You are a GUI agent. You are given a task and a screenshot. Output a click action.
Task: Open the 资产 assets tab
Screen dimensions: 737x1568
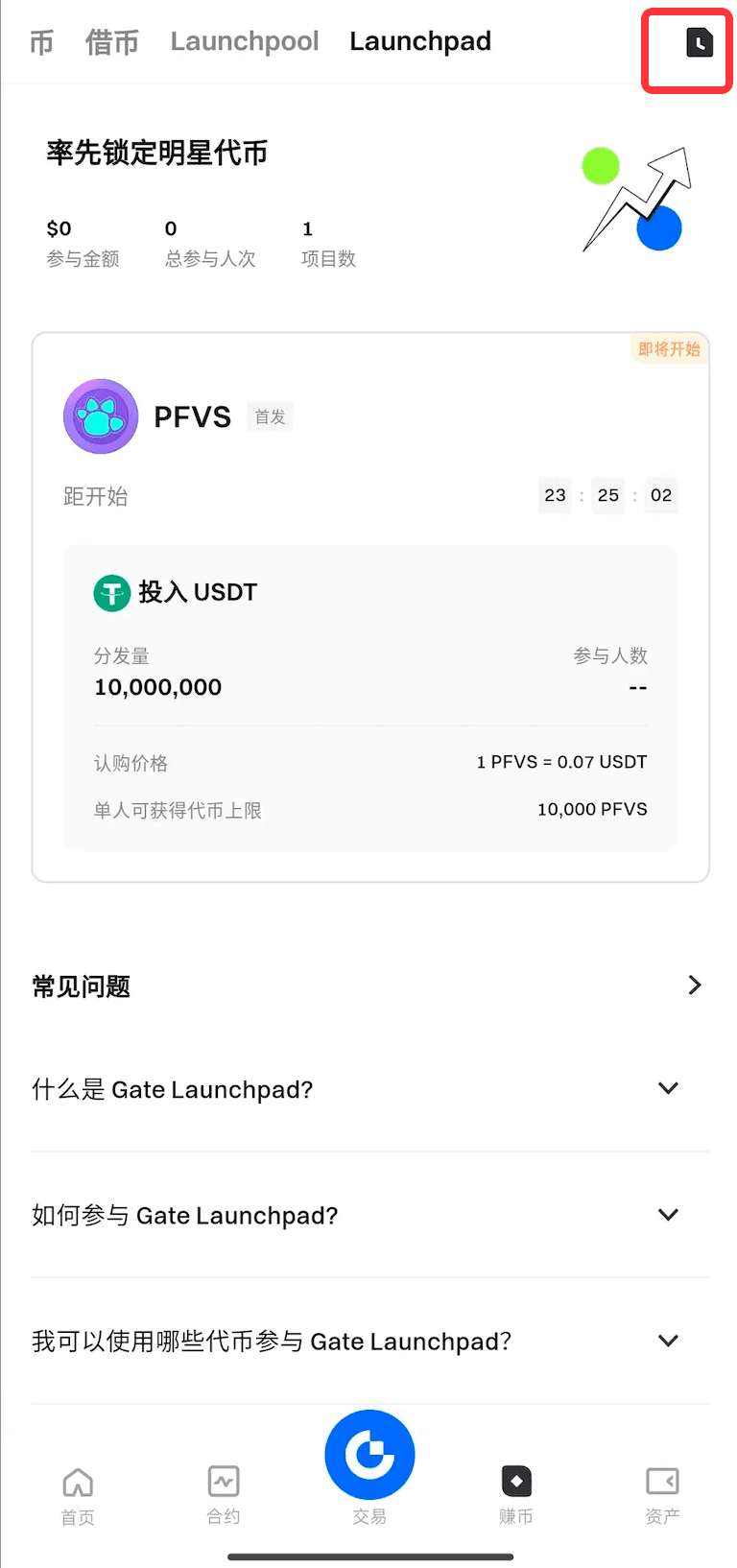click(662, 1494)
